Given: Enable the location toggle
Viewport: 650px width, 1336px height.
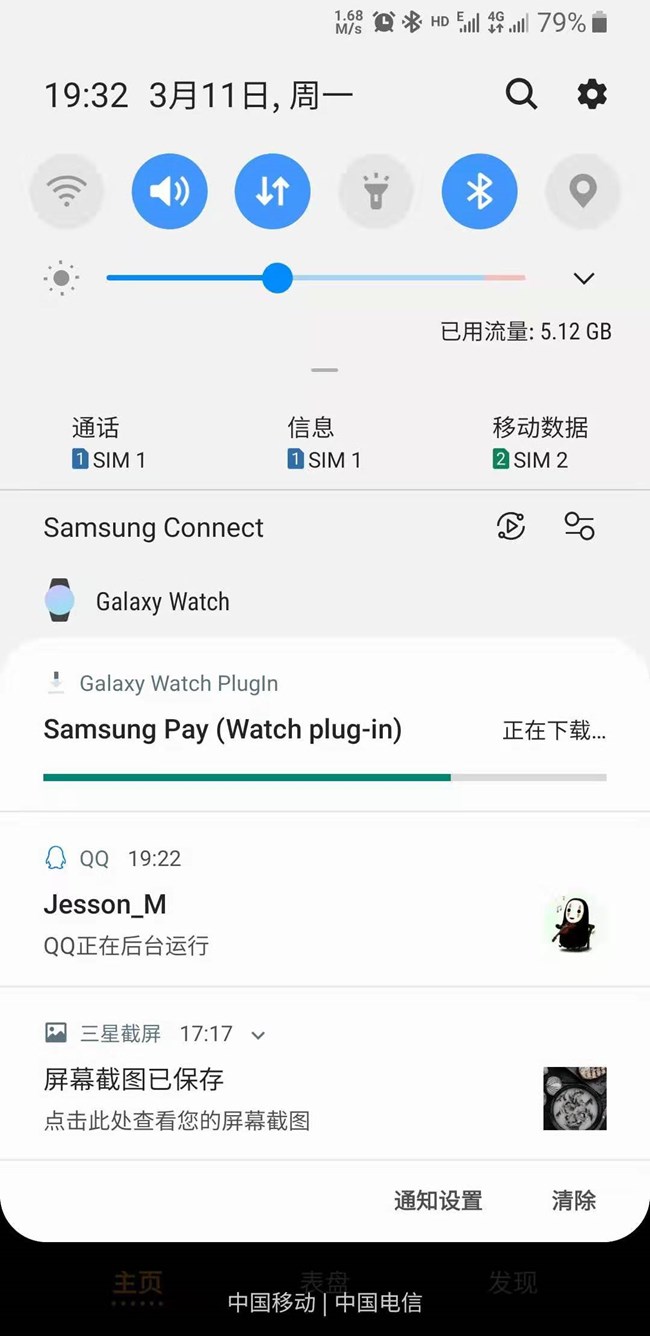Looking at the screenshot, I should click(x=582, y=190).
